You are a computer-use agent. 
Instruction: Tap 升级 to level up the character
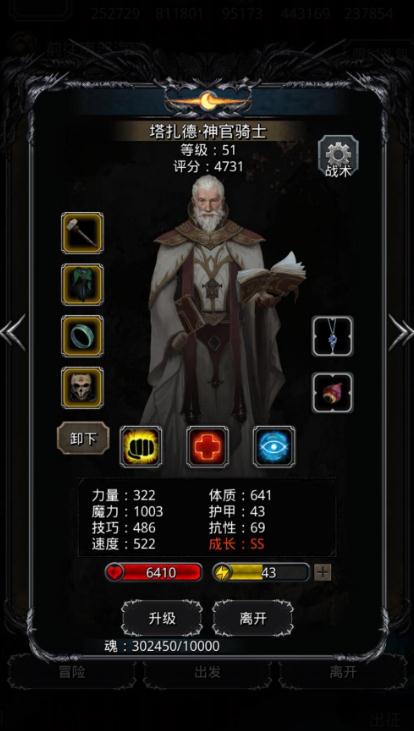pos(162,618)
